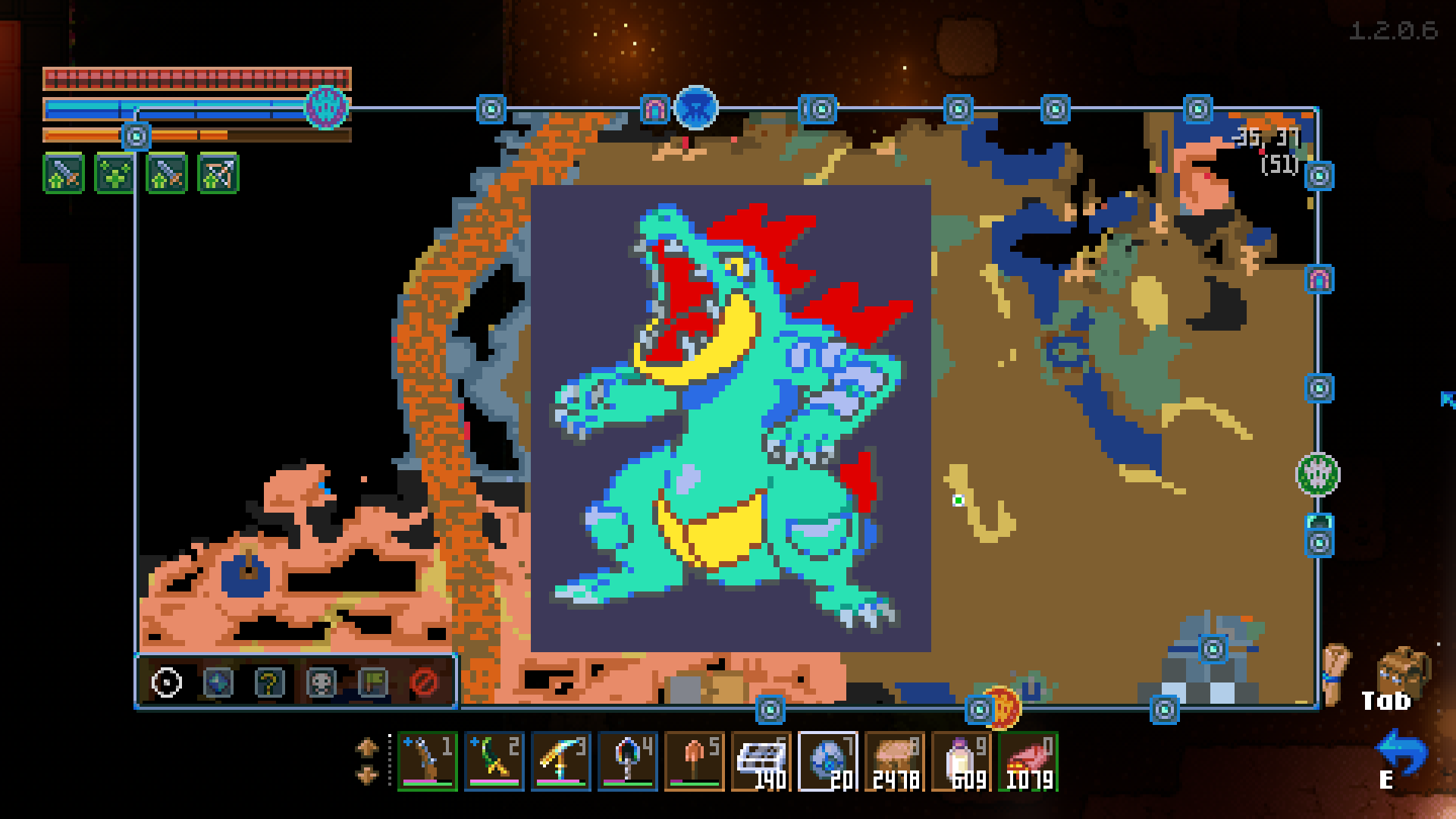1456x819 pixels.
Task: Select hotbar slot 1 weapon
Action: (x=427, y=761)
